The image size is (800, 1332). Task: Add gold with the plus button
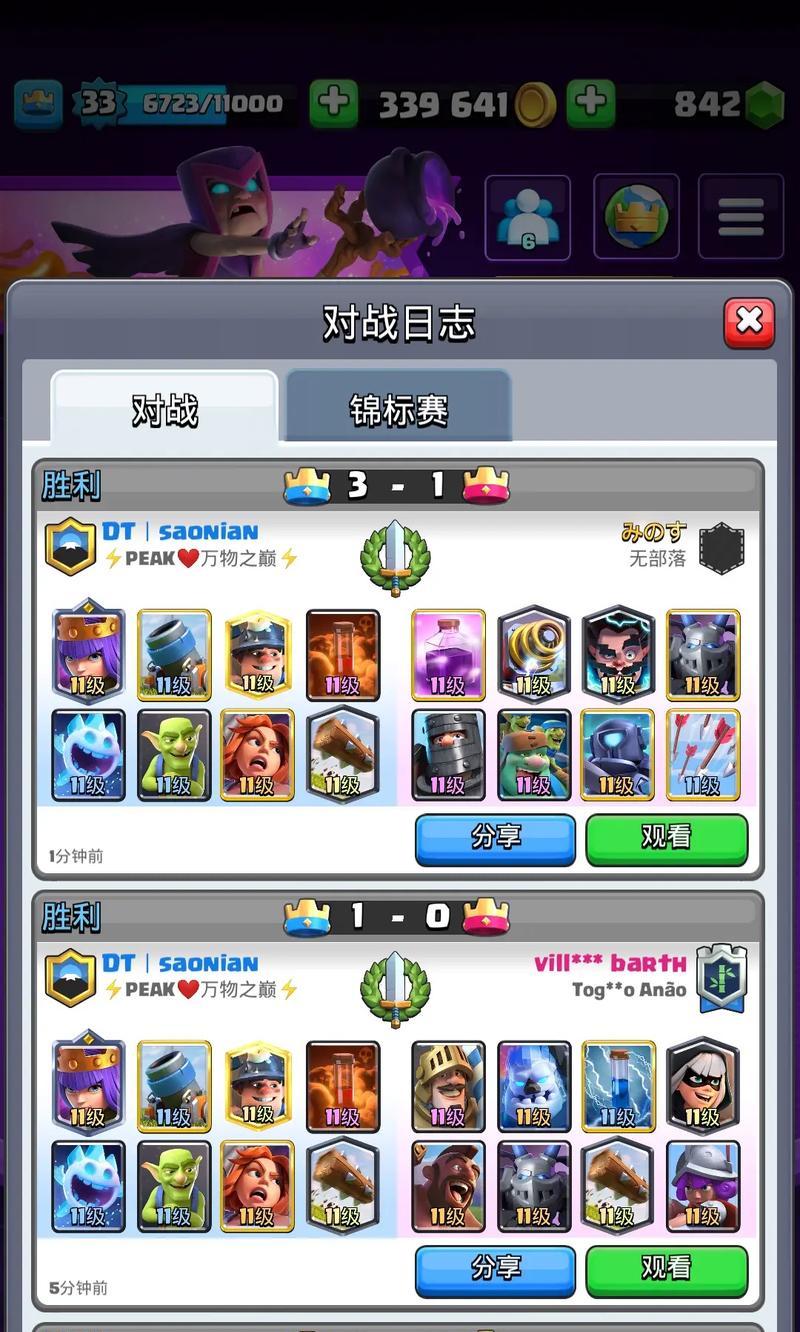pyautogui.click(x=333, y=104)
